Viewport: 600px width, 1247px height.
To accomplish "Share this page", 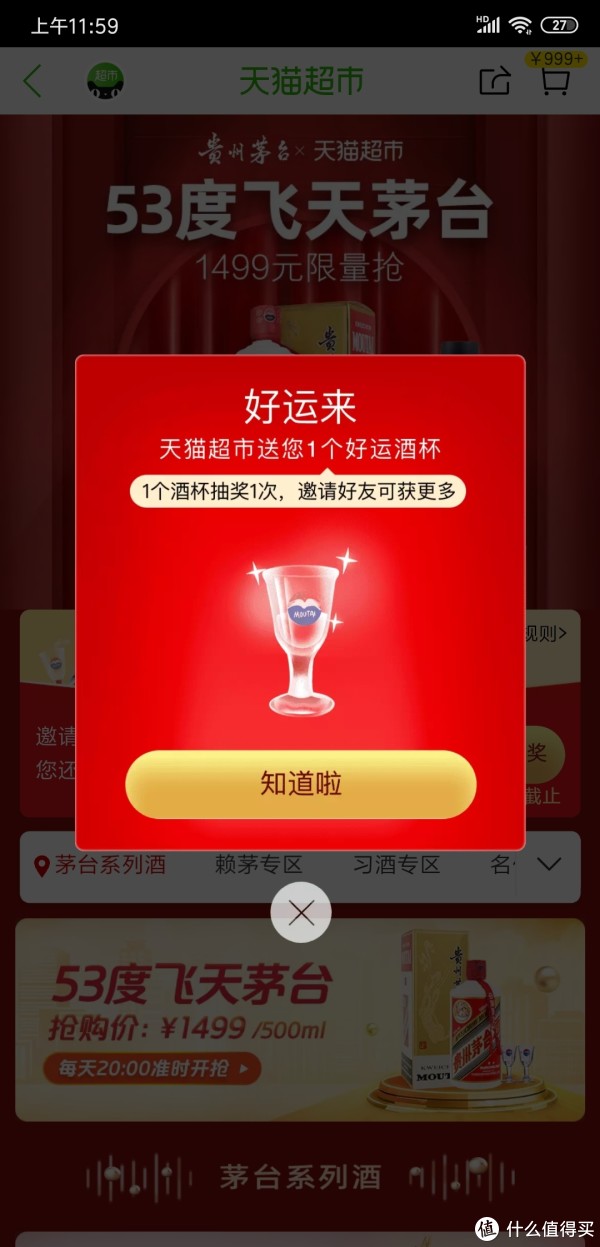I will point(495,81).
